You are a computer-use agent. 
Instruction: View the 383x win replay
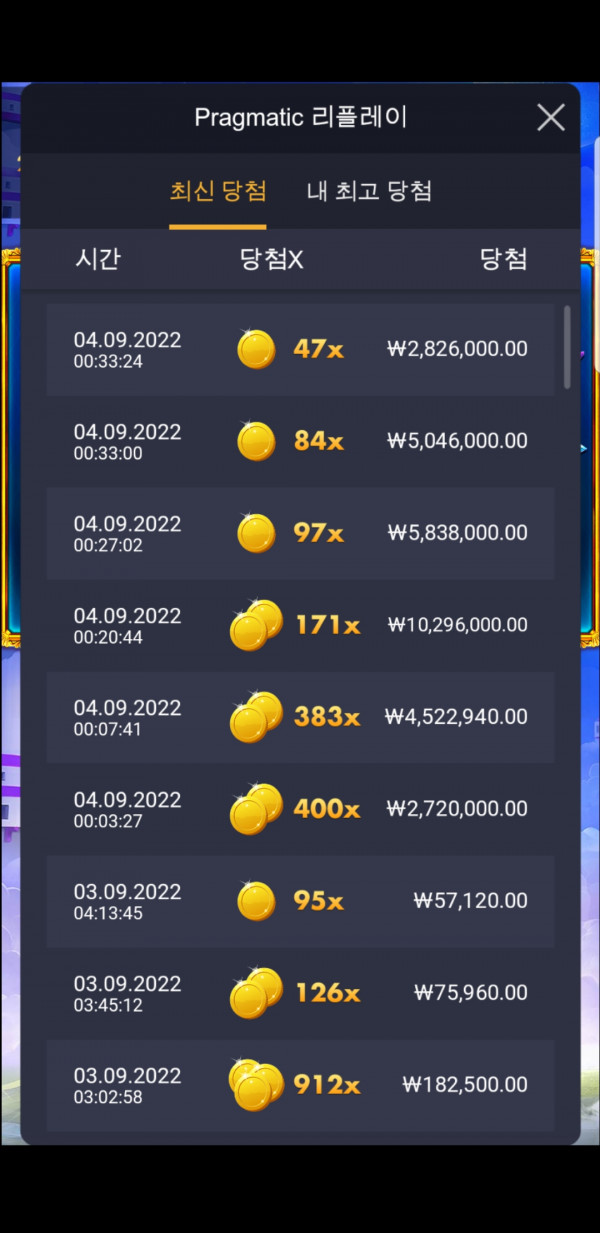[x=300, y=717]
